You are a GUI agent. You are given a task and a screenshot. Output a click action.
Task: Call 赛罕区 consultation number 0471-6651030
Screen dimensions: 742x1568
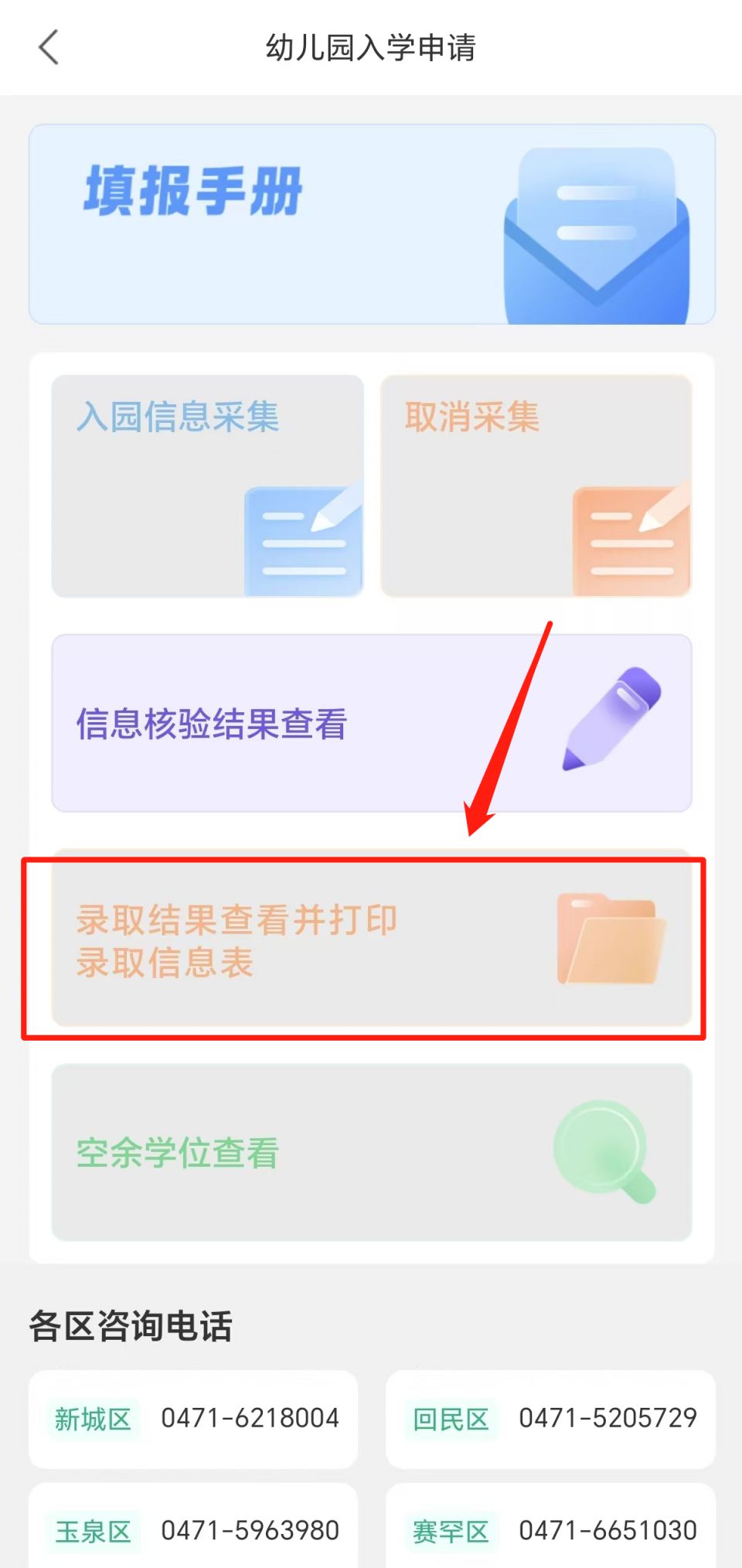[x=608, y=1530]
